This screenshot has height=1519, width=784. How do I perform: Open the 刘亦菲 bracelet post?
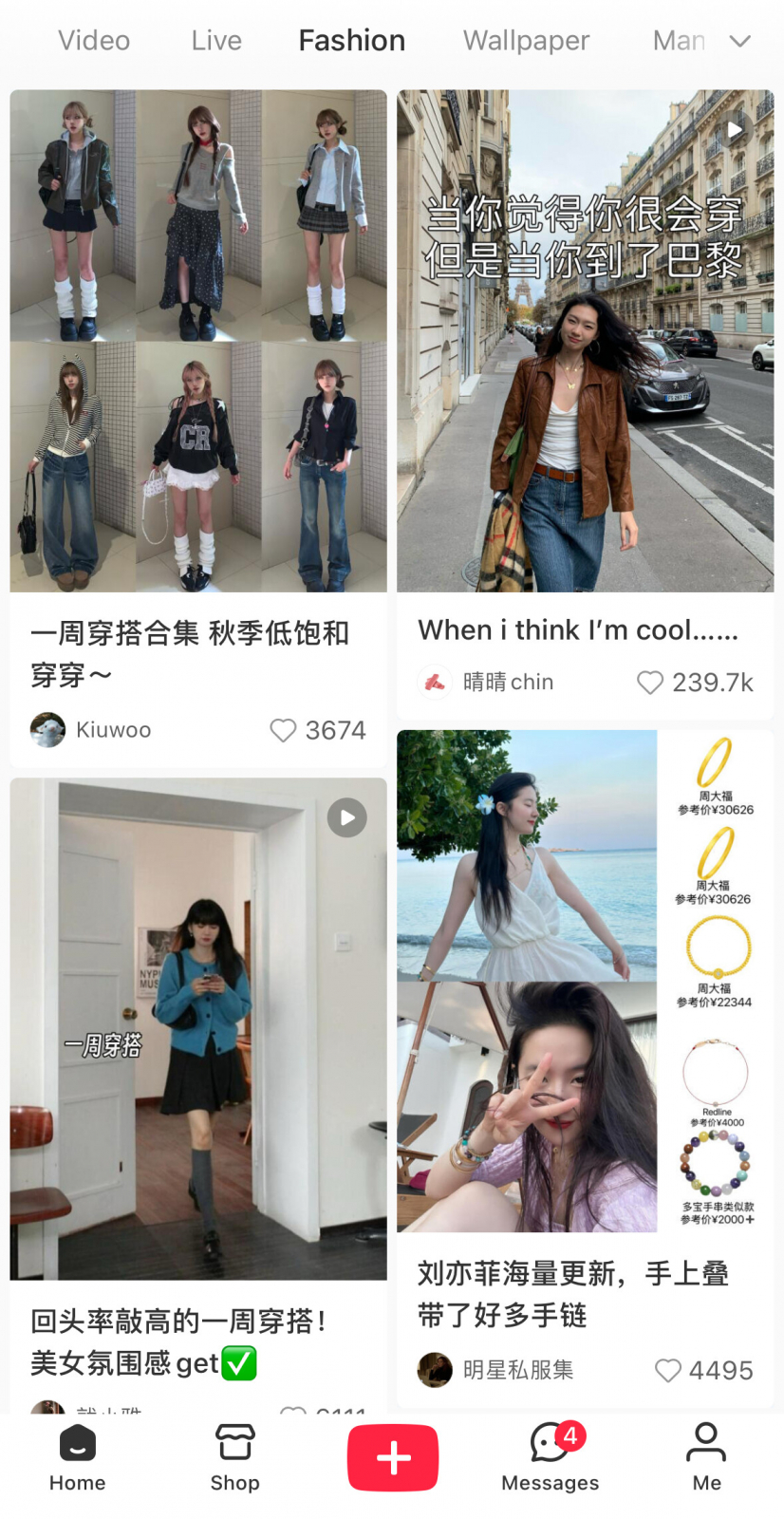(x=585, y=981)
